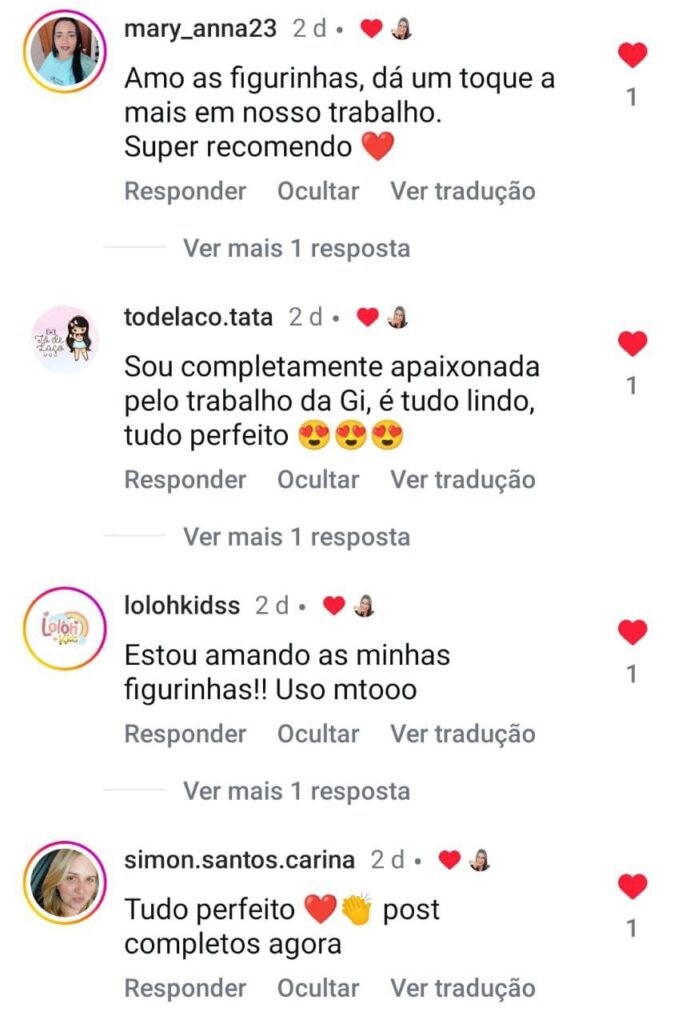This screenshot has height=1024, width=686.
Task: View more replies under todelaco.tata
Action: [x=296, y=537]
